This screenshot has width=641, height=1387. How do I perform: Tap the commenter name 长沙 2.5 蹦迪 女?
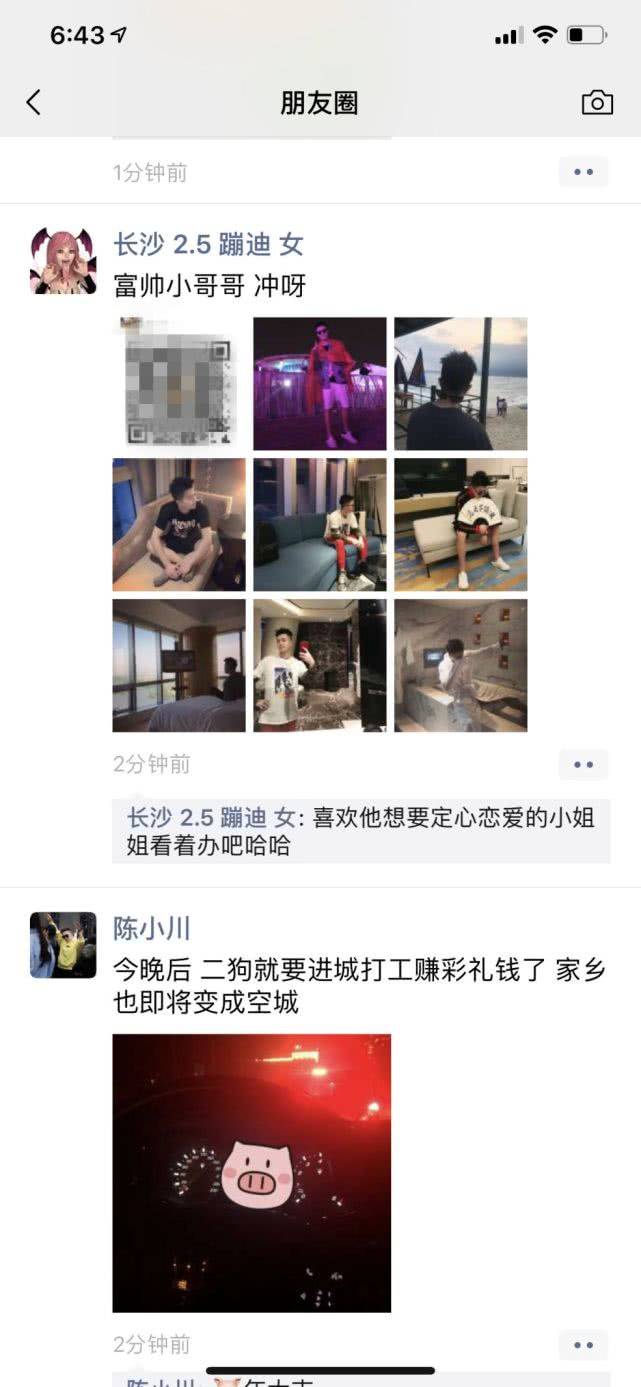[x=211, y=818]
